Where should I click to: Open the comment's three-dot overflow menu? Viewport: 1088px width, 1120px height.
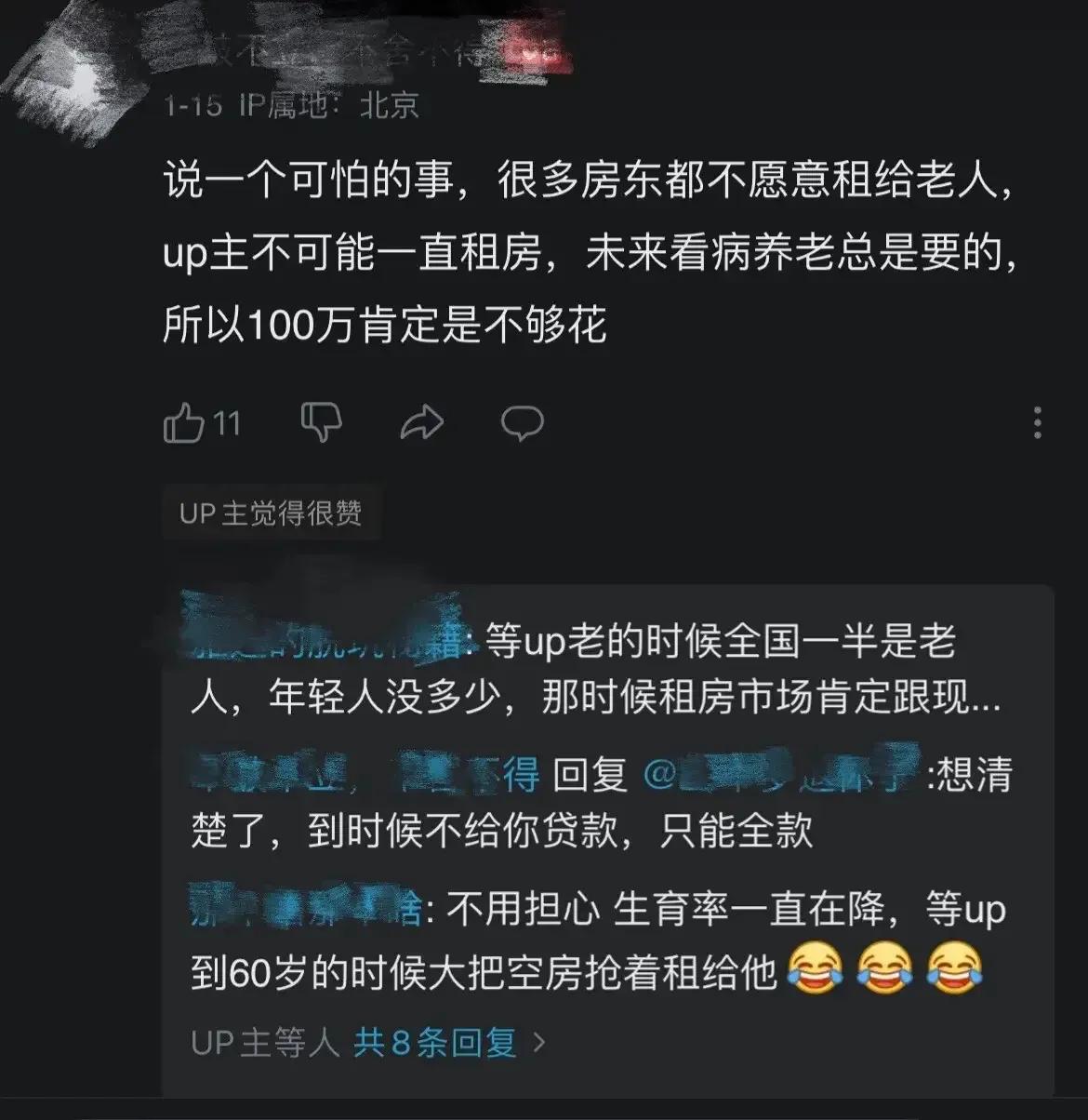pos(1038,423)
